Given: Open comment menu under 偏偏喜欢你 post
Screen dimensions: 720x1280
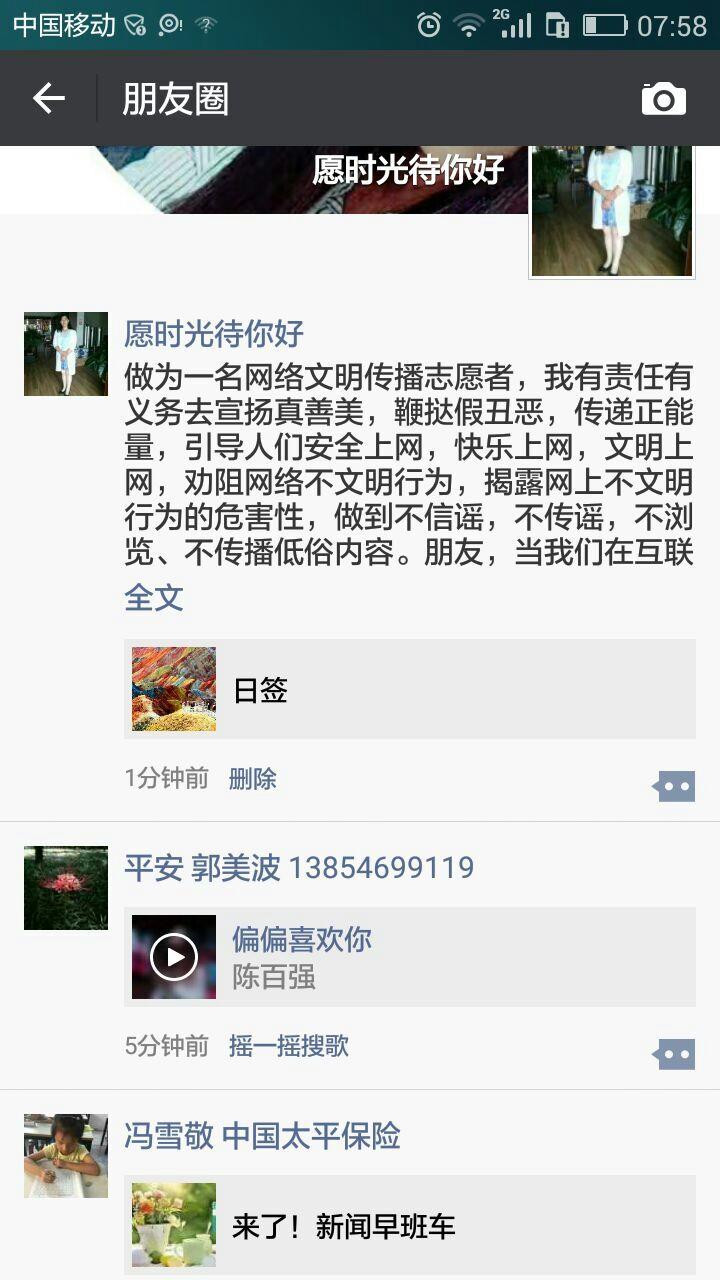Looking at the screenshot, I should point(673,1054).
